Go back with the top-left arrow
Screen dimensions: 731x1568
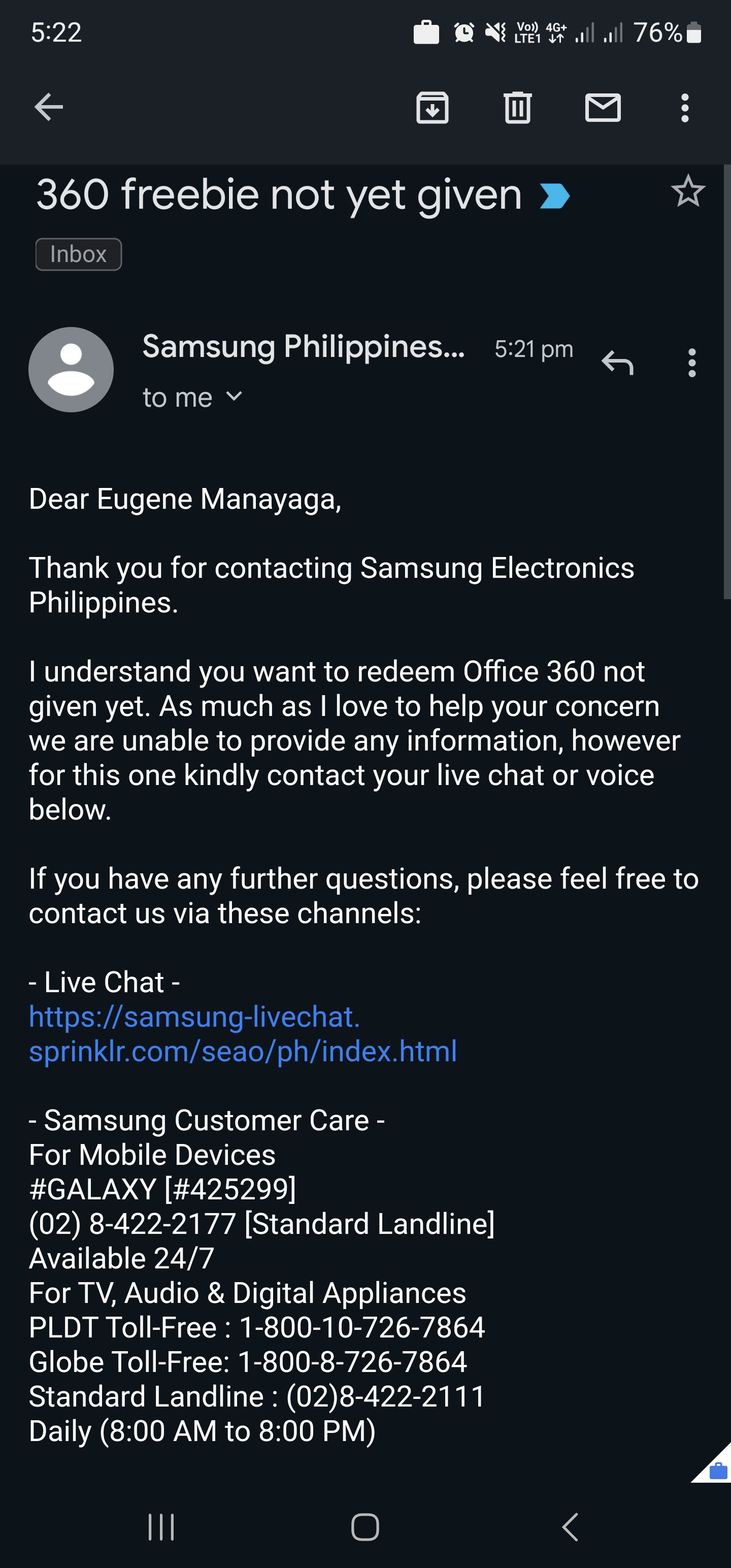(48, 108)
